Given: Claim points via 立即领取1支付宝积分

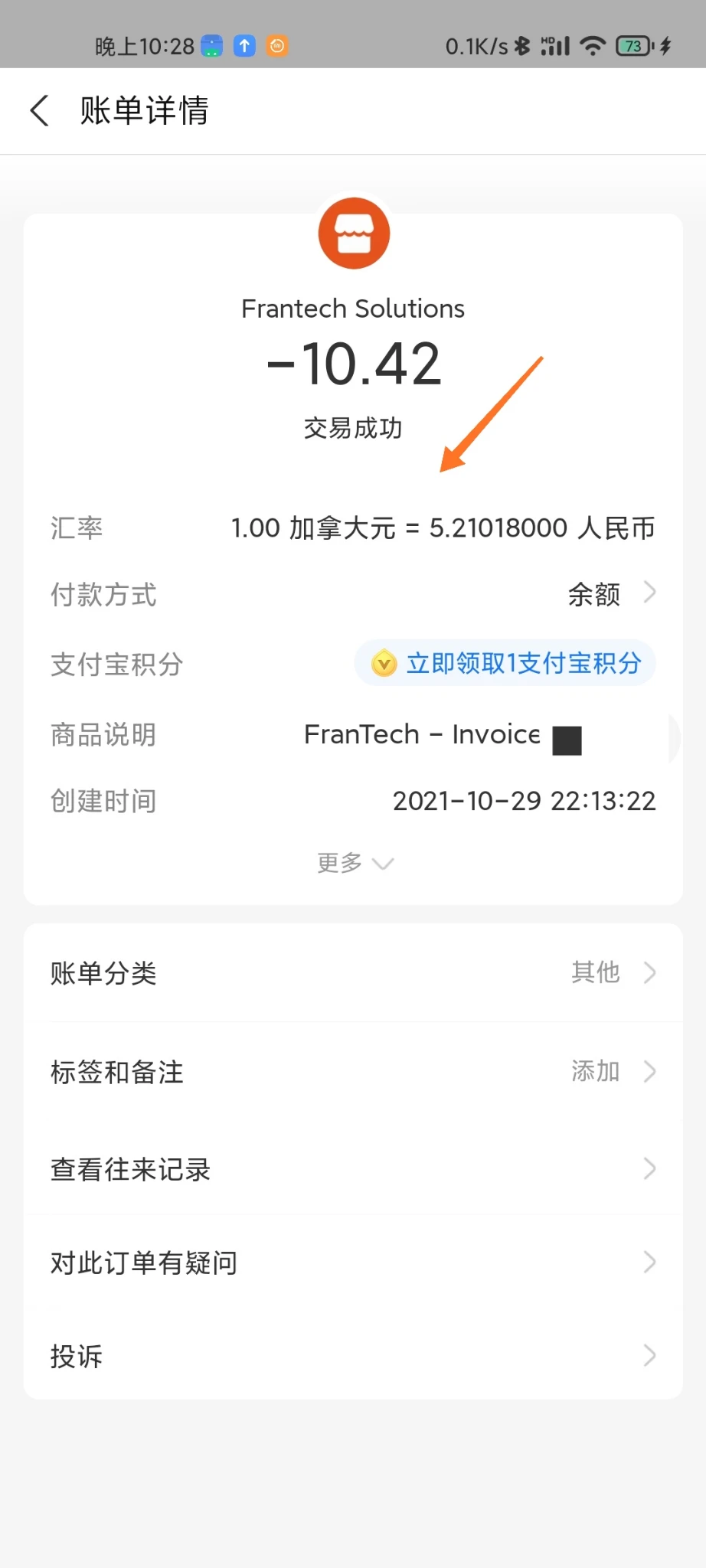Looking at the screenshot, I should 505,663.
